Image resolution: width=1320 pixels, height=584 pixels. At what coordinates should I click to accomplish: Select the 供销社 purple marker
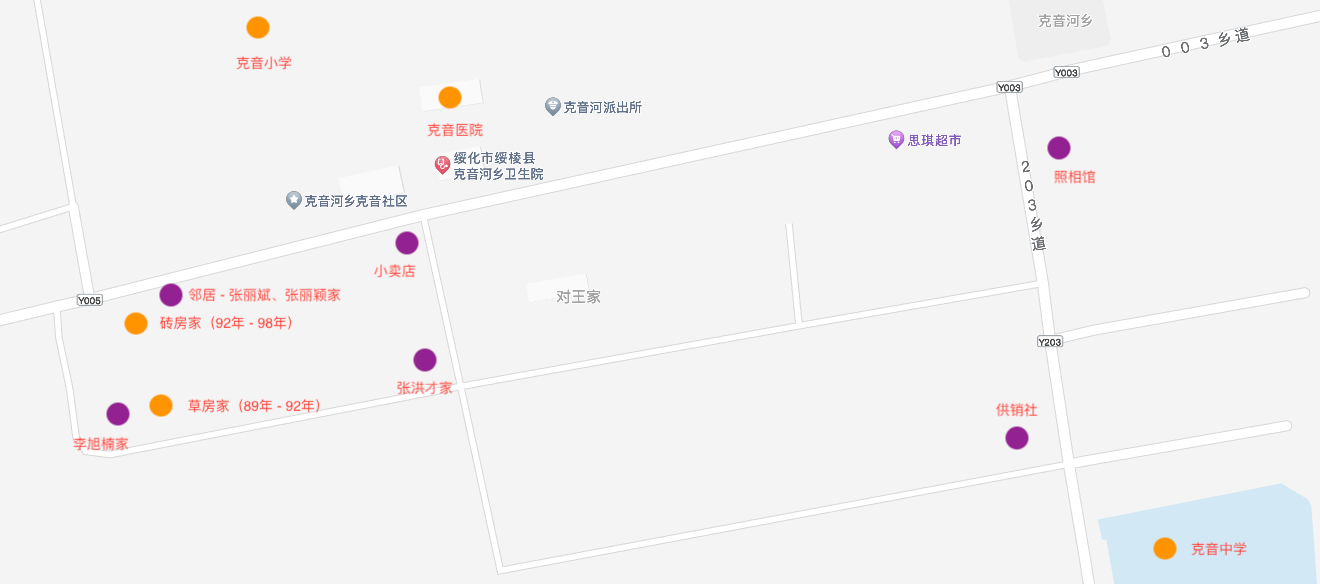(x=1017, y=438)
